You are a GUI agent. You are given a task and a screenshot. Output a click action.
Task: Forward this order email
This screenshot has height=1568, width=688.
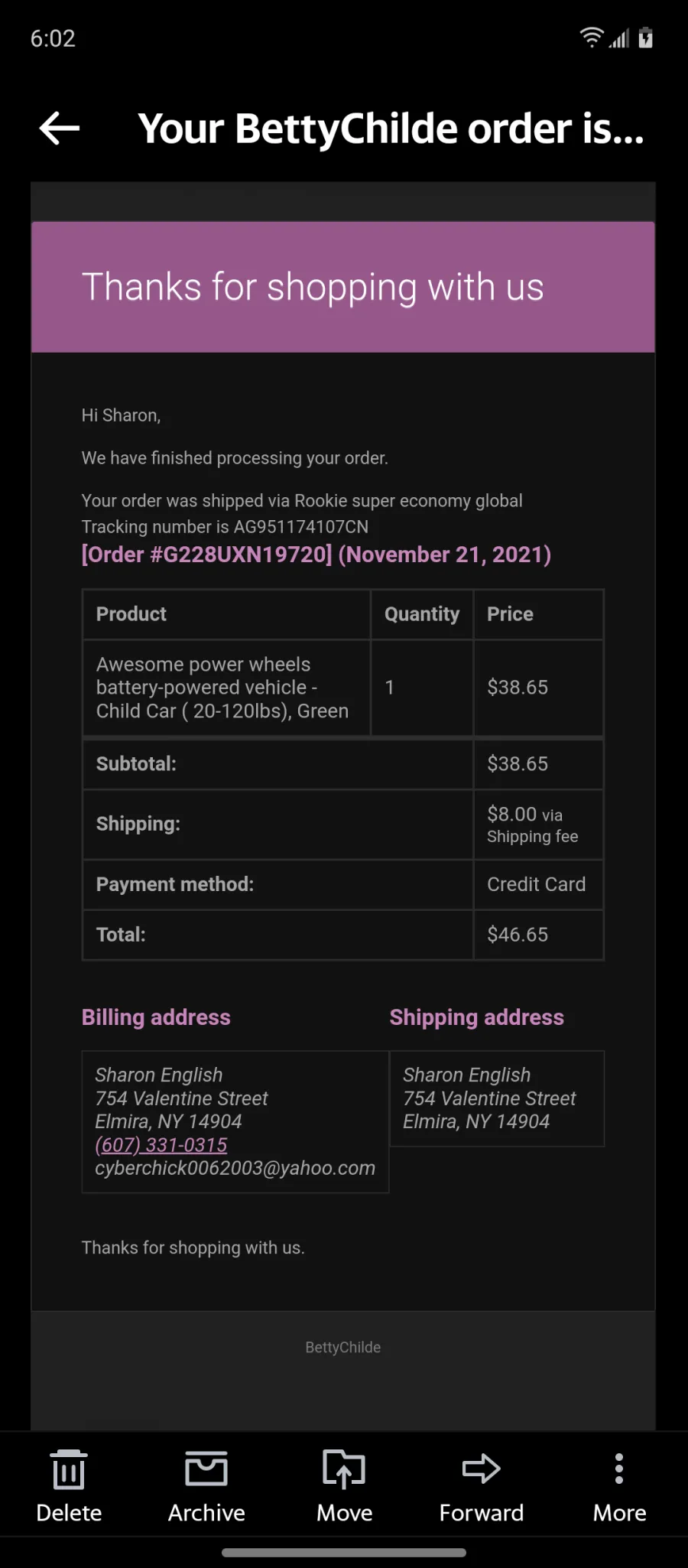(482, 1485)
